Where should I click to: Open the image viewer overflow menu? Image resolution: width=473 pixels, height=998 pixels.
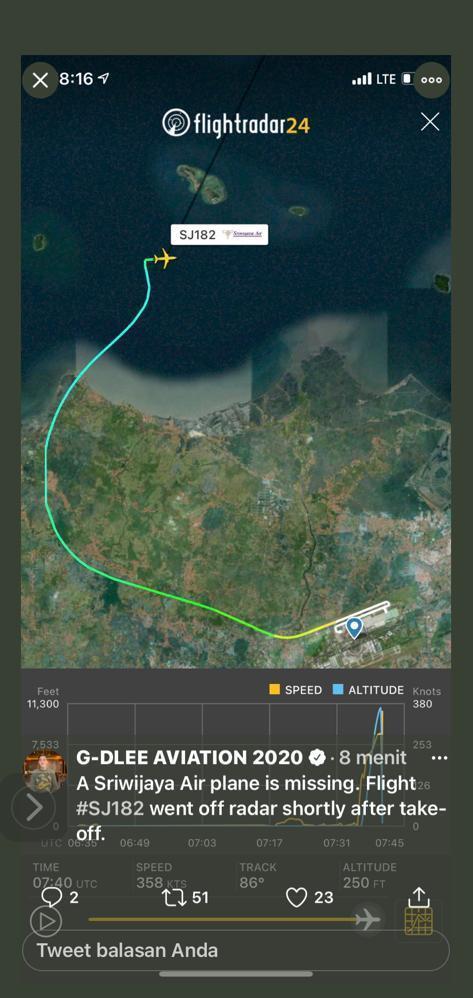click(x=432, y=80)
